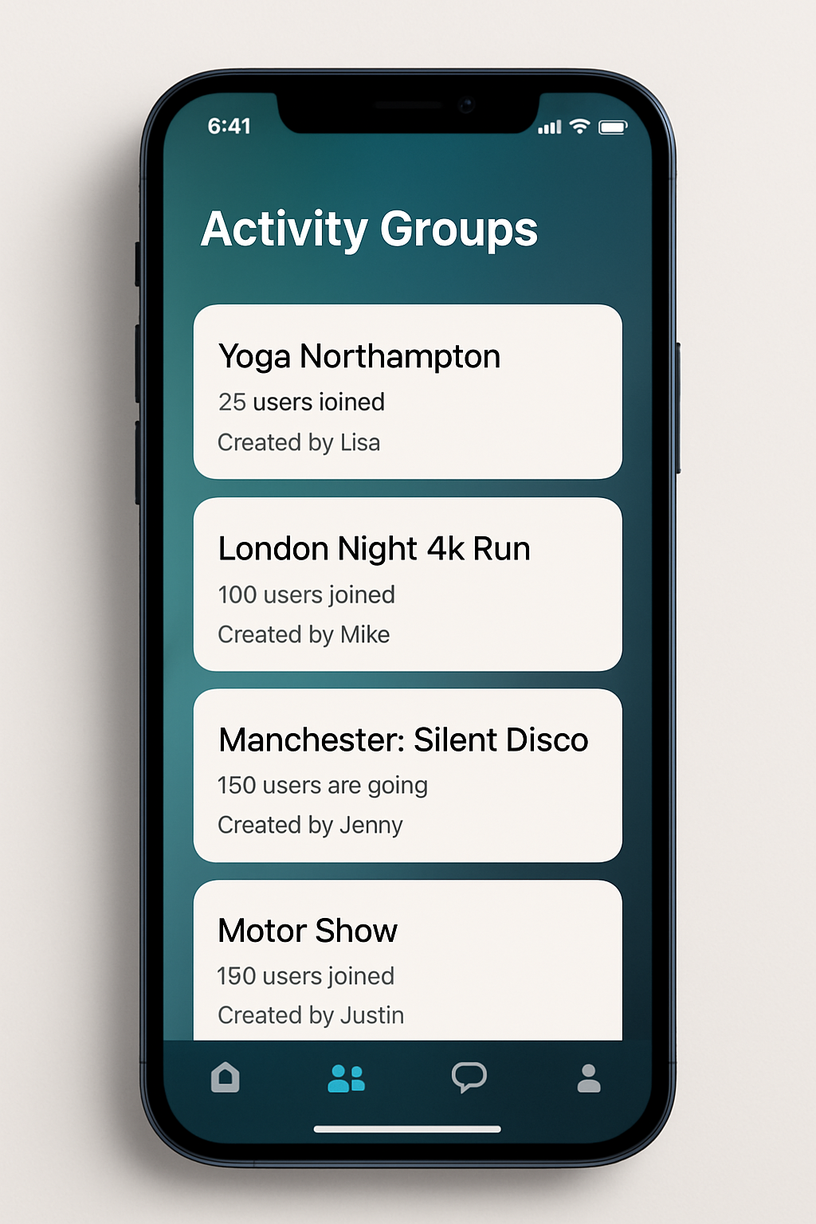816x1224 pixels.
Task: Go to the home tab
Action: (226, 1078)
